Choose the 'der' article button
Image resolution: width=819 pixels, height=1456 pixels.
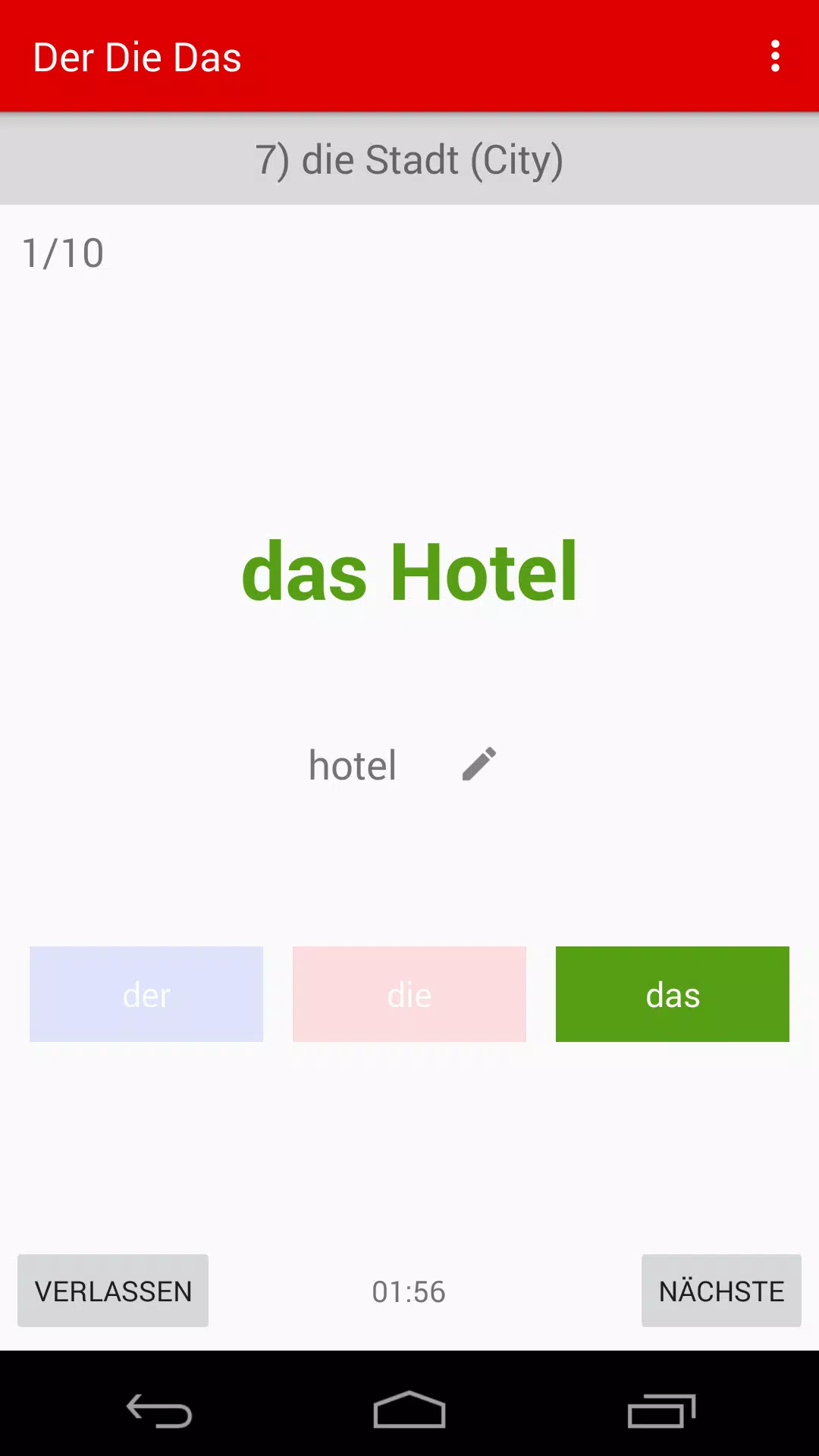coord(146,994)
